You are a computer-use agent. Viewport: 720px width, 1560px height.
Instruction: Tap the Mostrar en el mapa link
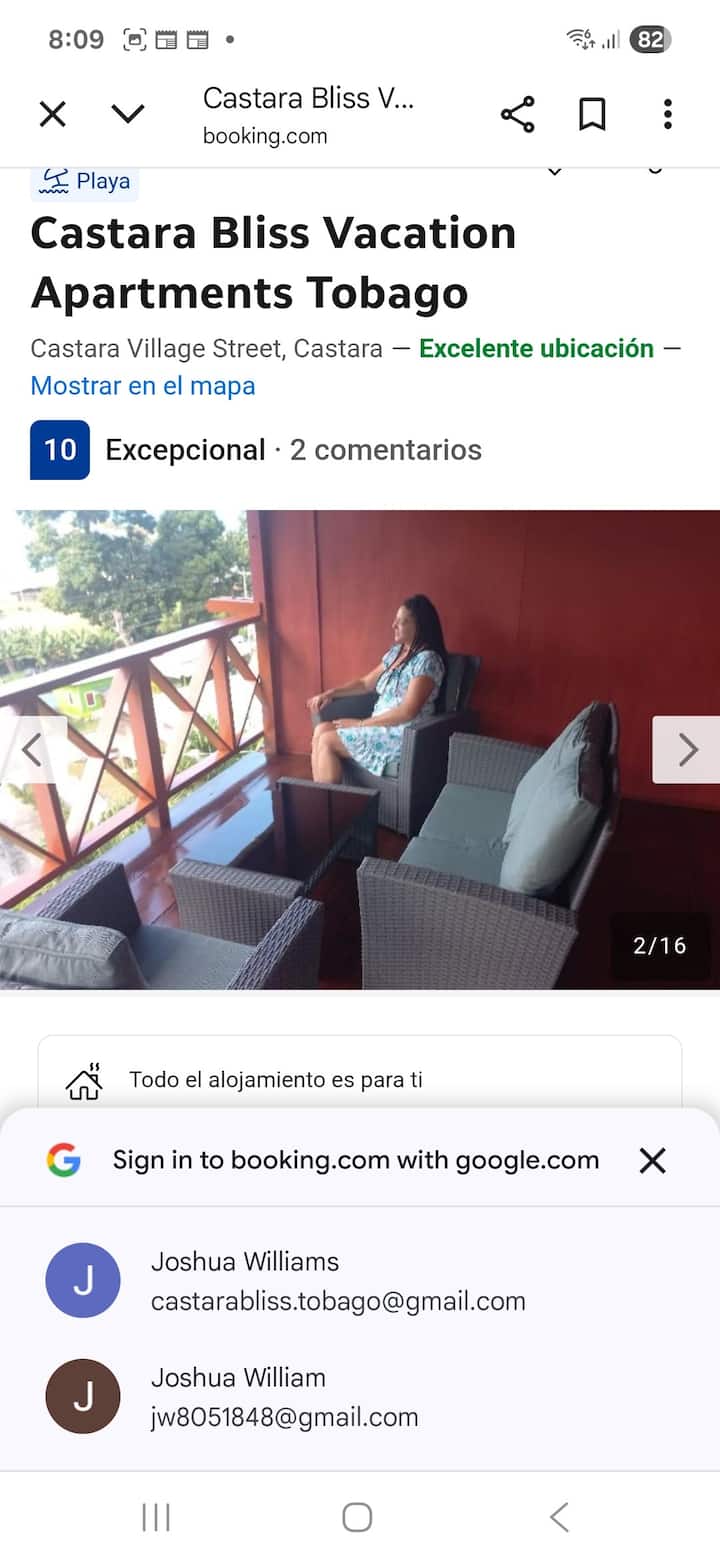point(143,386)
